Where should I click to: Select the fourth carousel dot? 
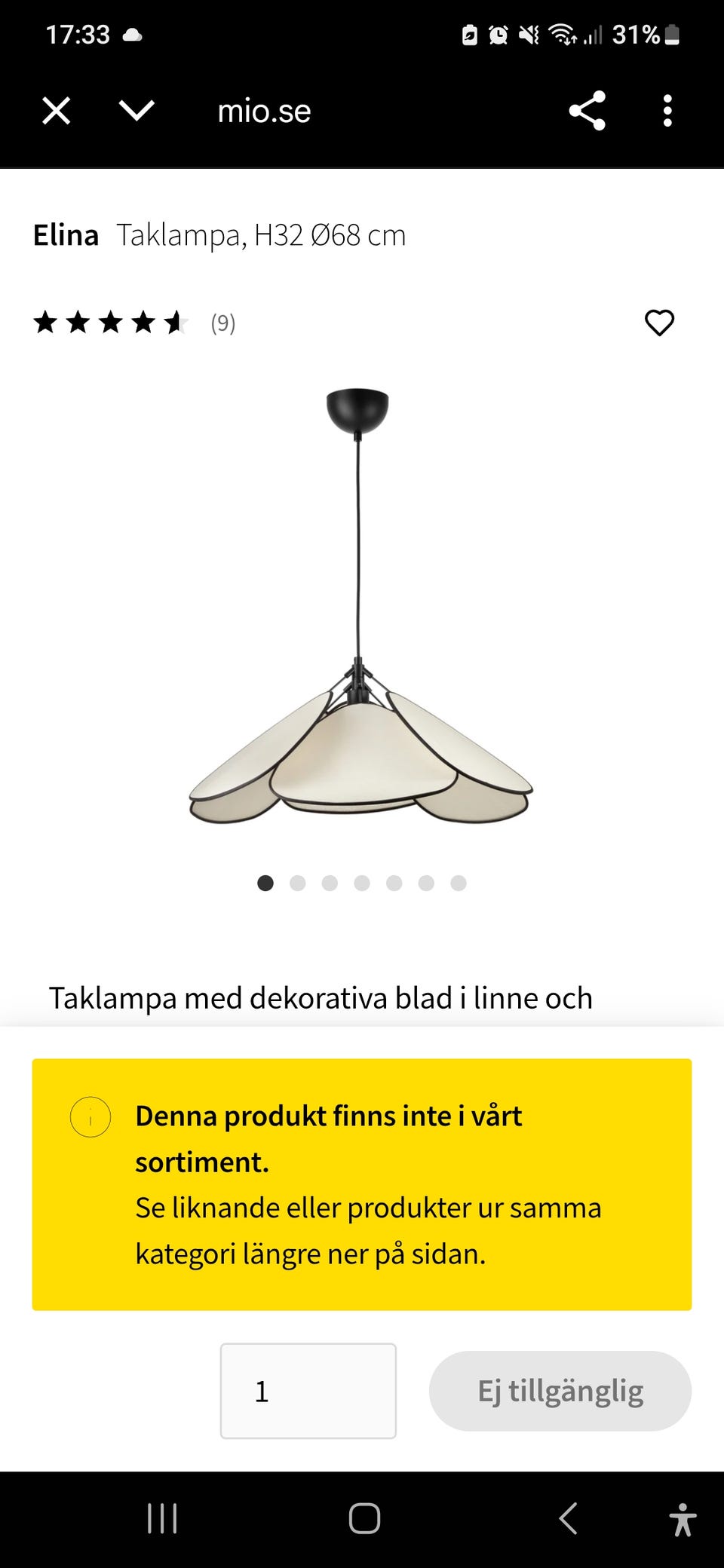coord(362,883)
